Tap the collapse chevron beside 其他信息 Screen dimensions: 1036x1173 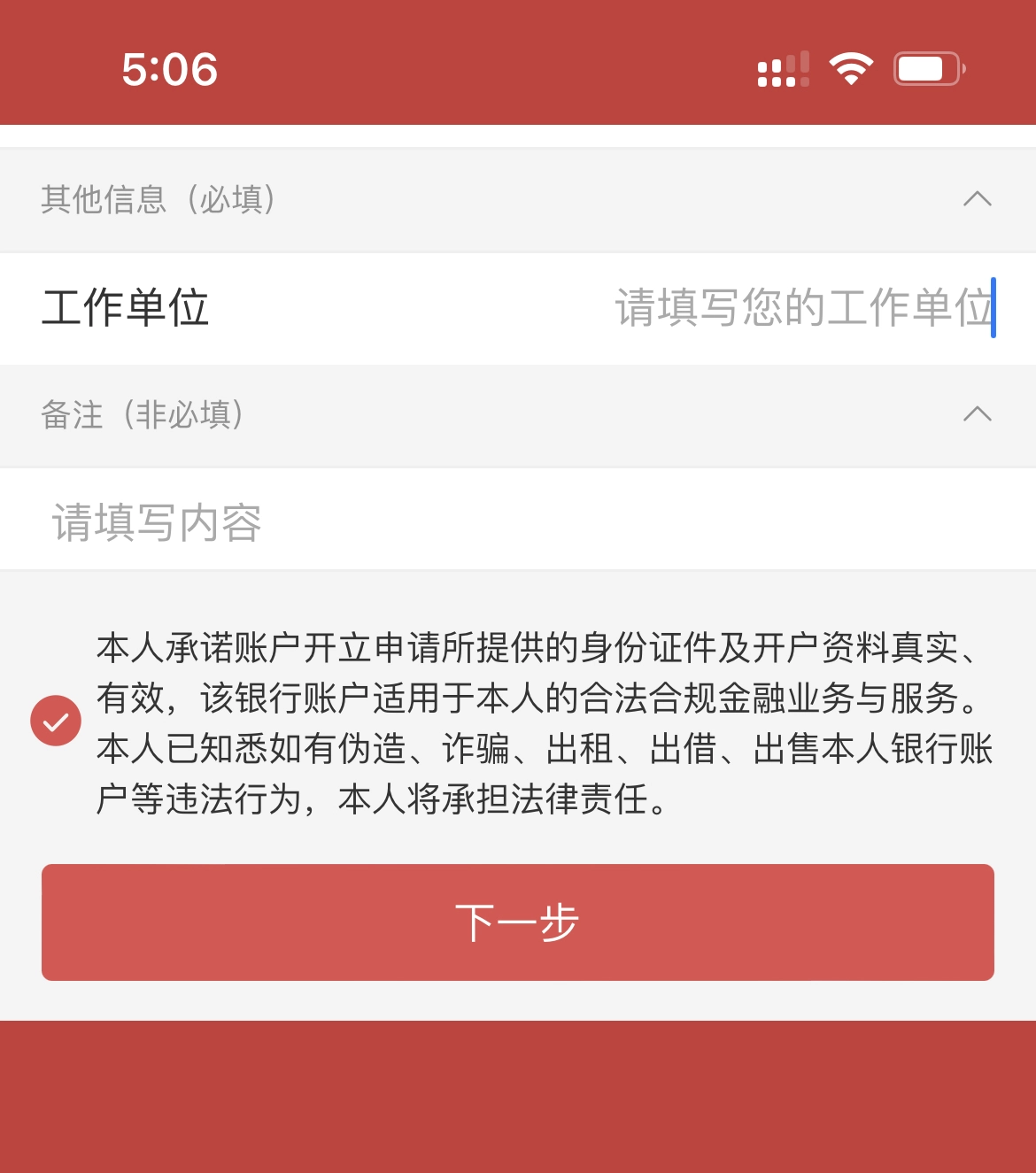(978, 199)
